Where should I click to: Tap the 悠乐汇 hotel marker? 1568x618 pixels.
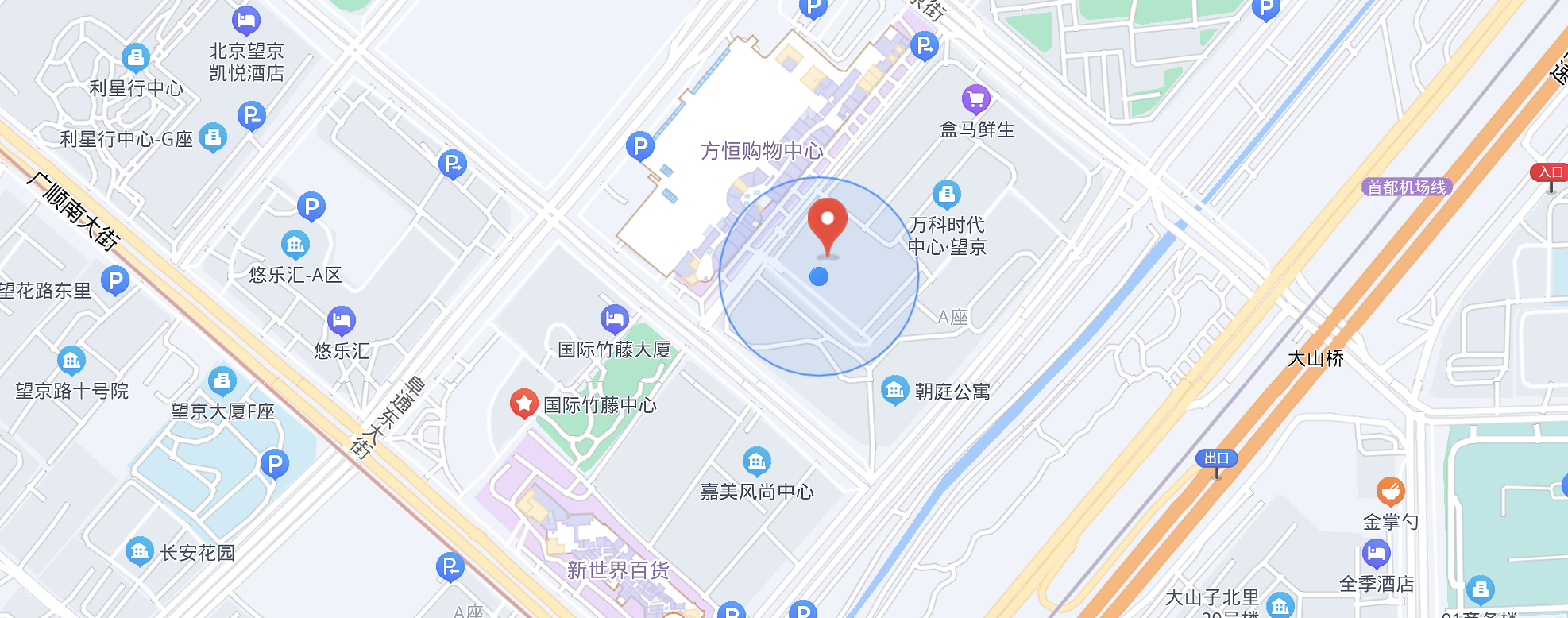point(342,321)
